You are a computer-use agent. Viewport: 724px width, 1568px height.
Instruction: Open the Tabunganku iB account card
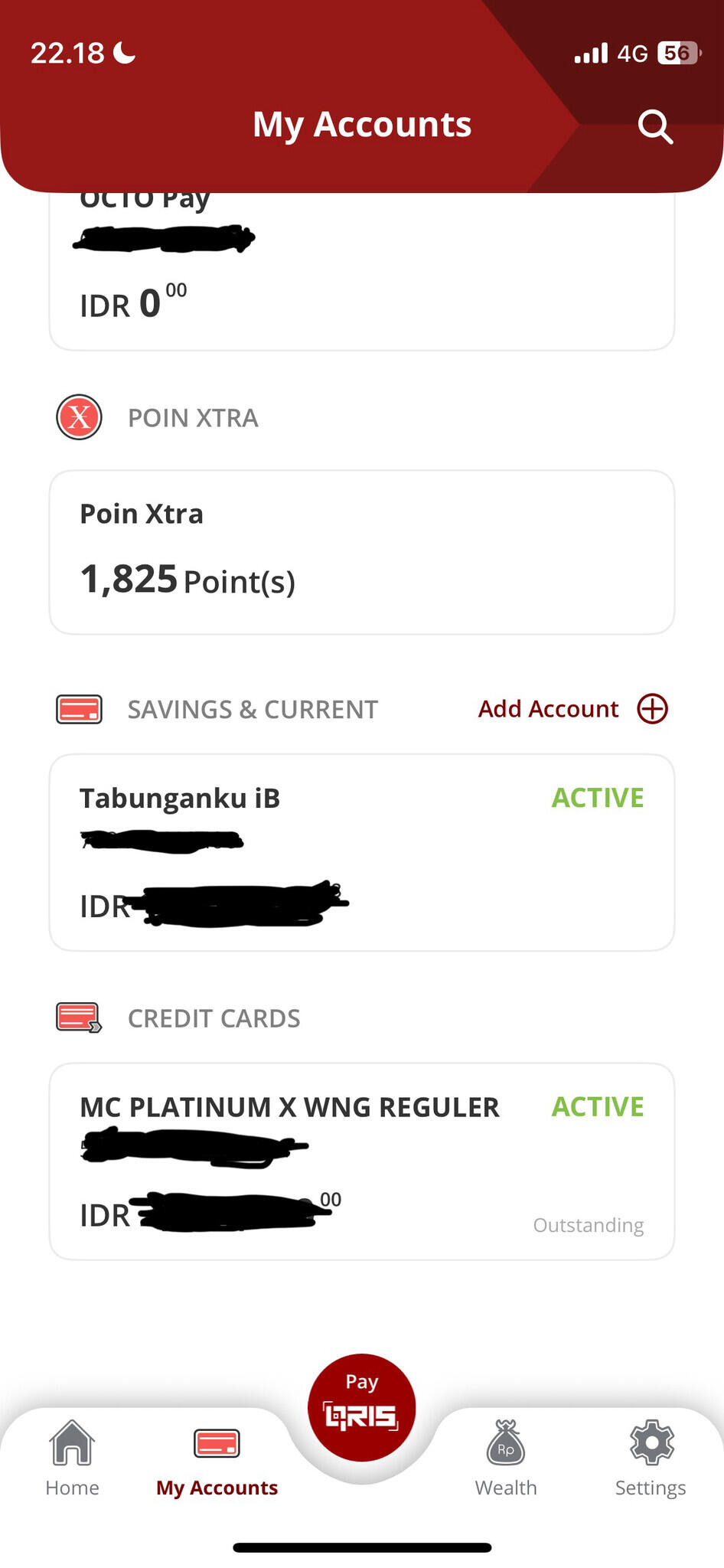coord(361,852)
